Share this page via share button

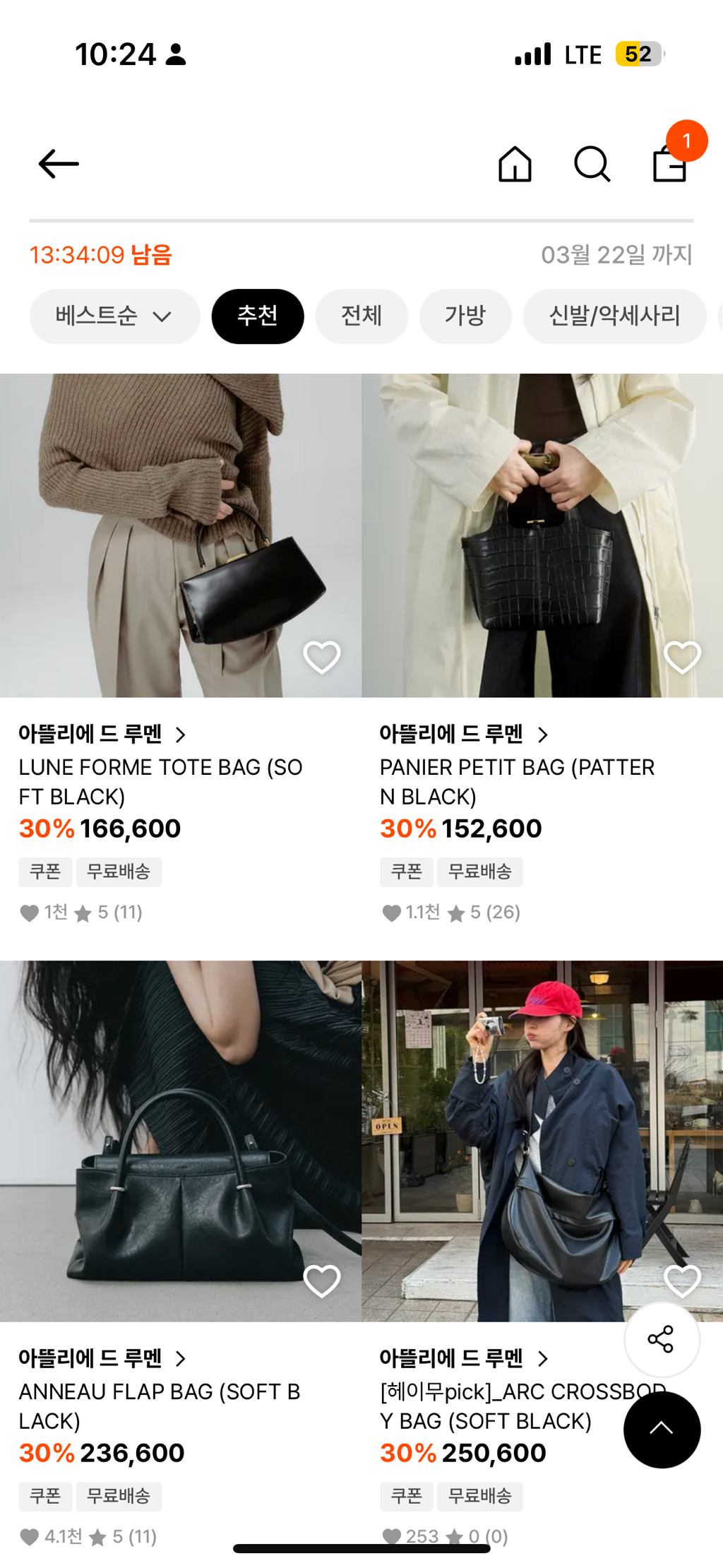pos(662,1339)
